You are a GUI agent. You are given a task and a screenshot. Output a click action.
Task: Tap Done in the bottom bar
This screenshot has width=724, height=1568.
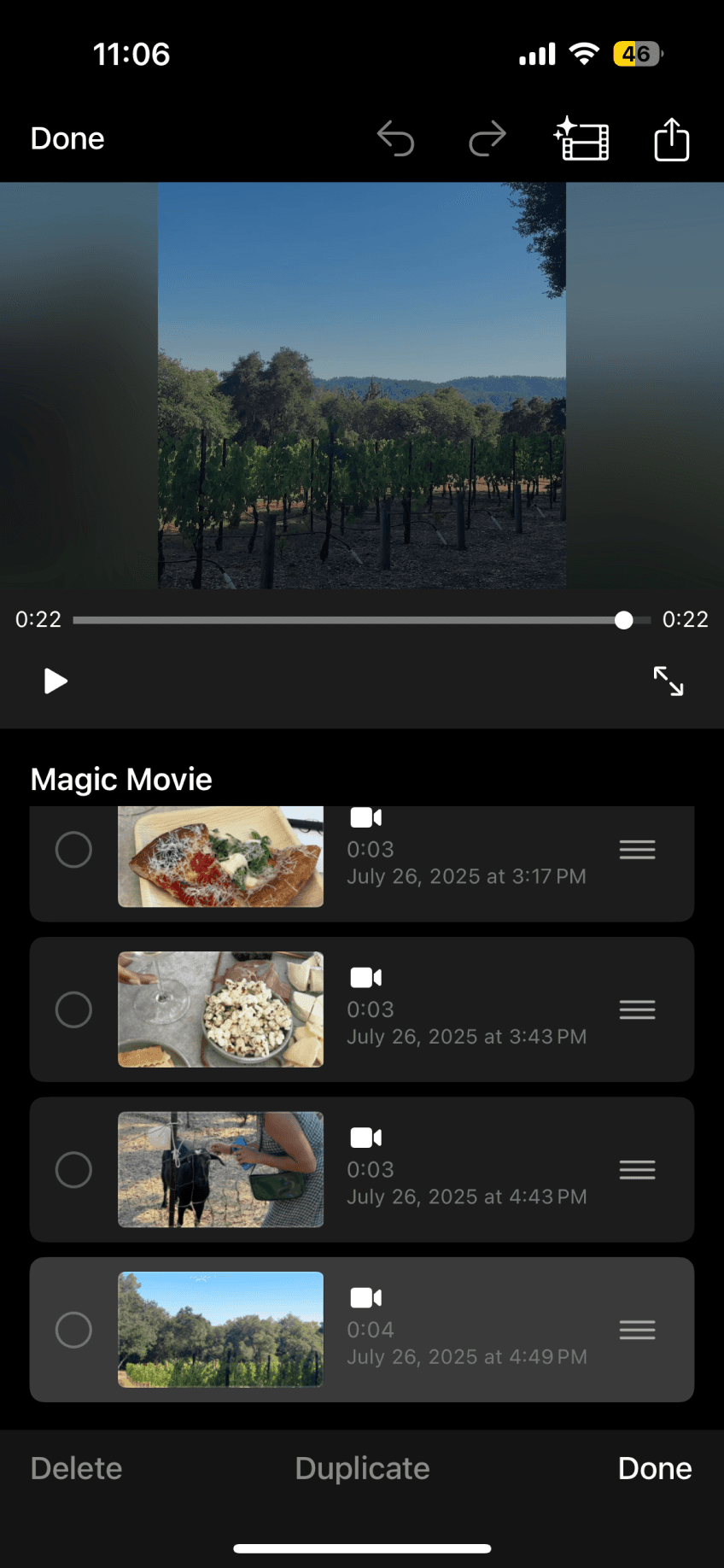(655, 1468)
